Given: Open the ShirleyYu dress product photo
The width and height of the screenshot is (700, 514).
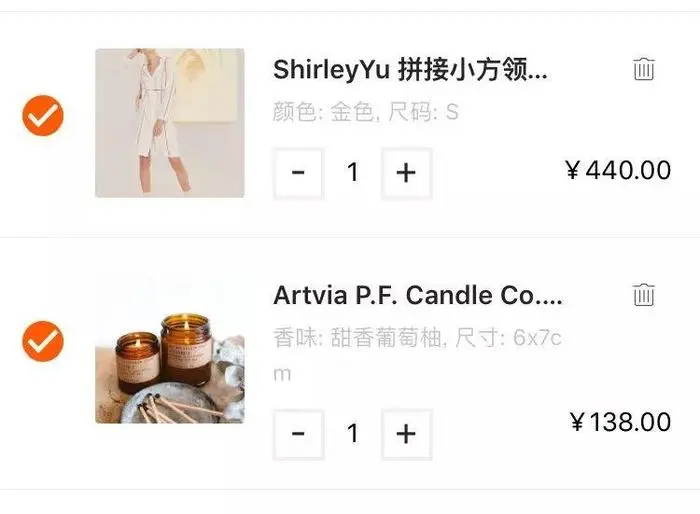Looking at the screenshot, I should 170,123.
